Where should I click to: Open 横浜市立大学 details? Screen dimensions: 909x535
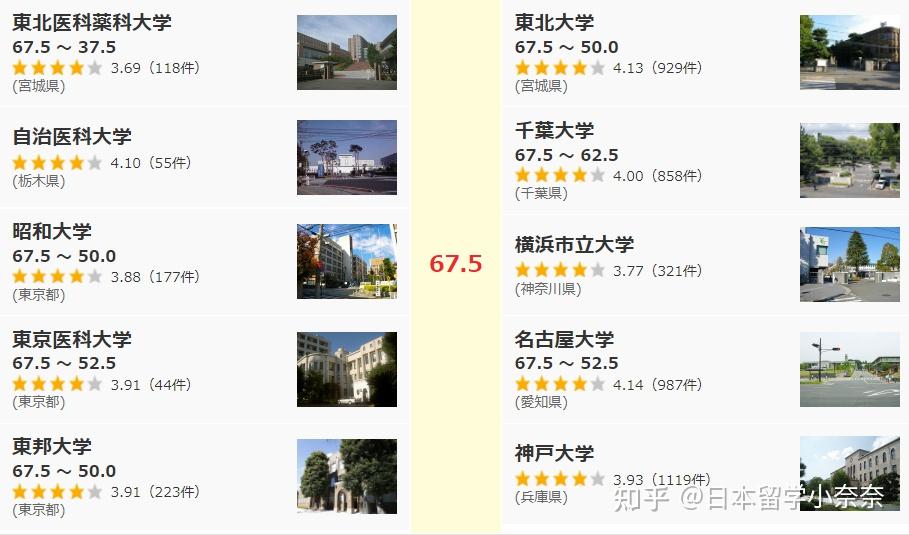[x=574, y=245]
